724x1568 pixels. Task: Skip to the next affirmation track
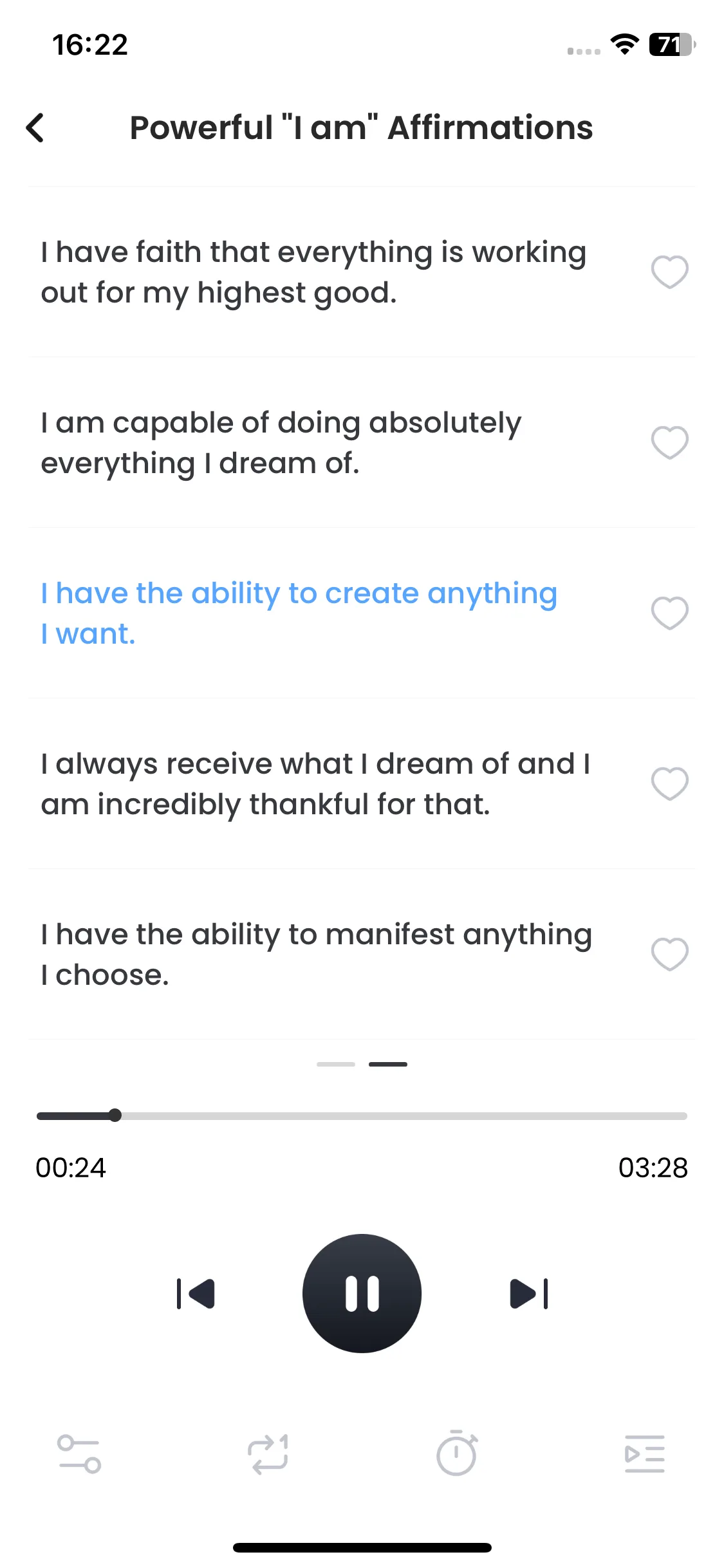(528, 1293)
